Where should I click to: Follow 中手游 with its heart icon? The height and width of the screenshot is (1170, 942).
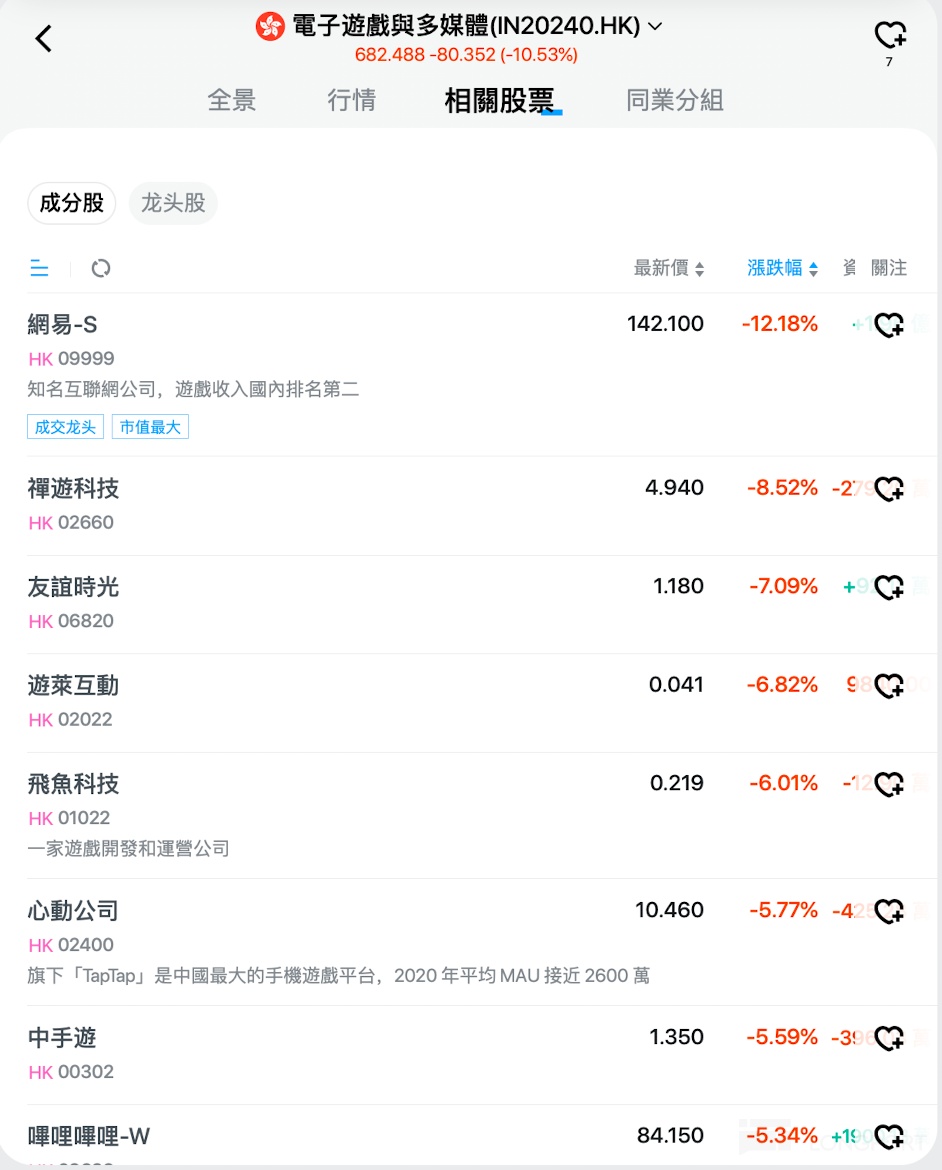click(888, 1038)
